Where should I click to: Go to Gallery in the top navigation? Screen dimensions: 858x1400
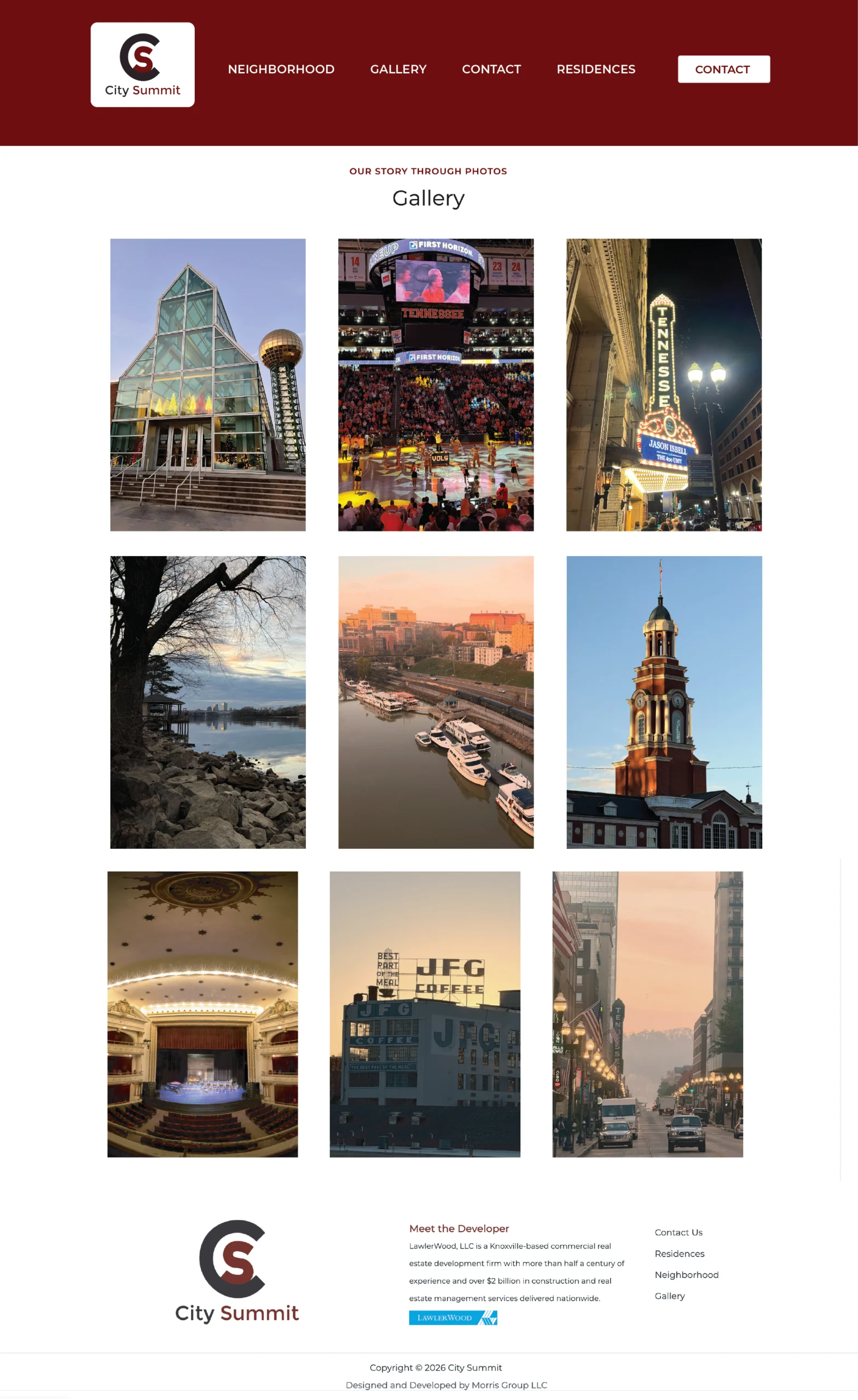click(x=398, y=69)
